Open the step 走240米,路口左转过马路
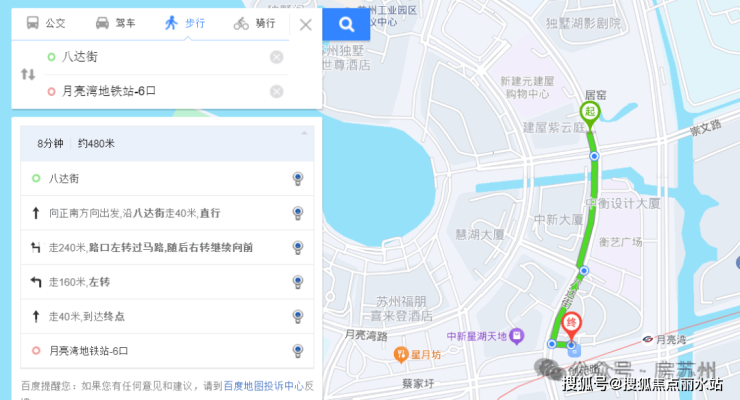This screenshot has height=400, width=740. 150,247
